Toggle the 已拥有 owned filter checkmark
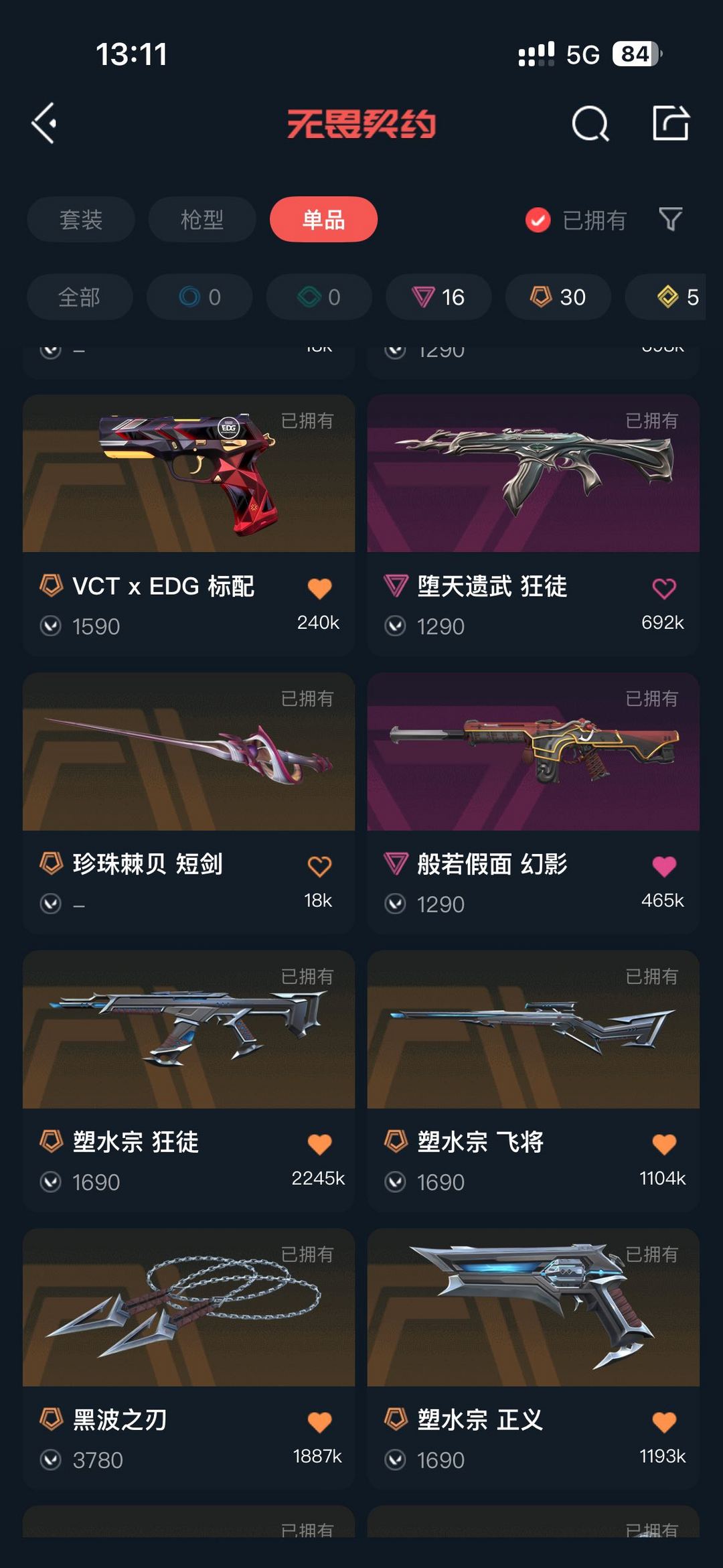This screenshot has width=723, height=1568. (x=538, y=220)
